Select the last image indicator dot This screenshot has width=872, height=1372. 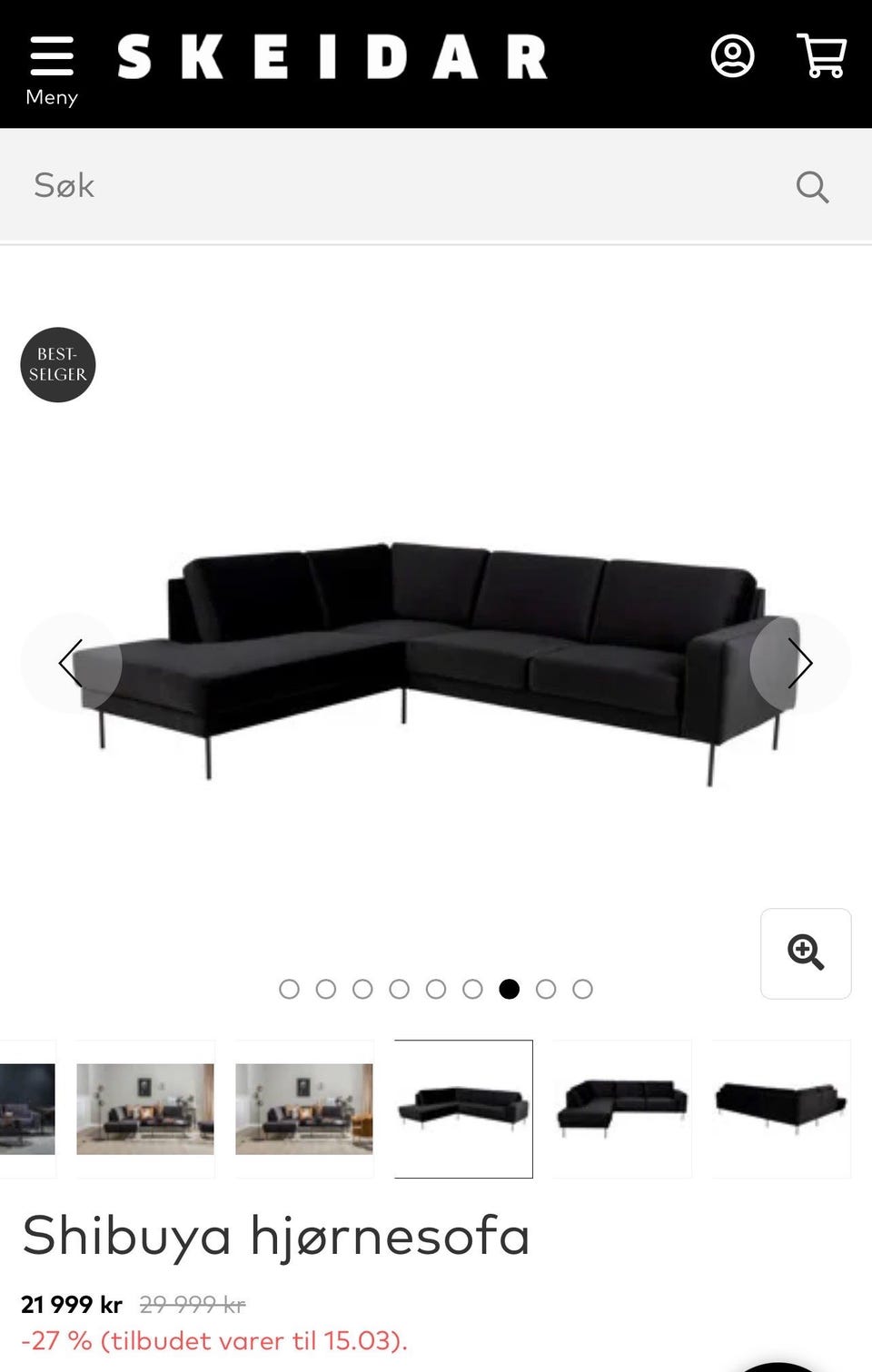click(582, 989)
